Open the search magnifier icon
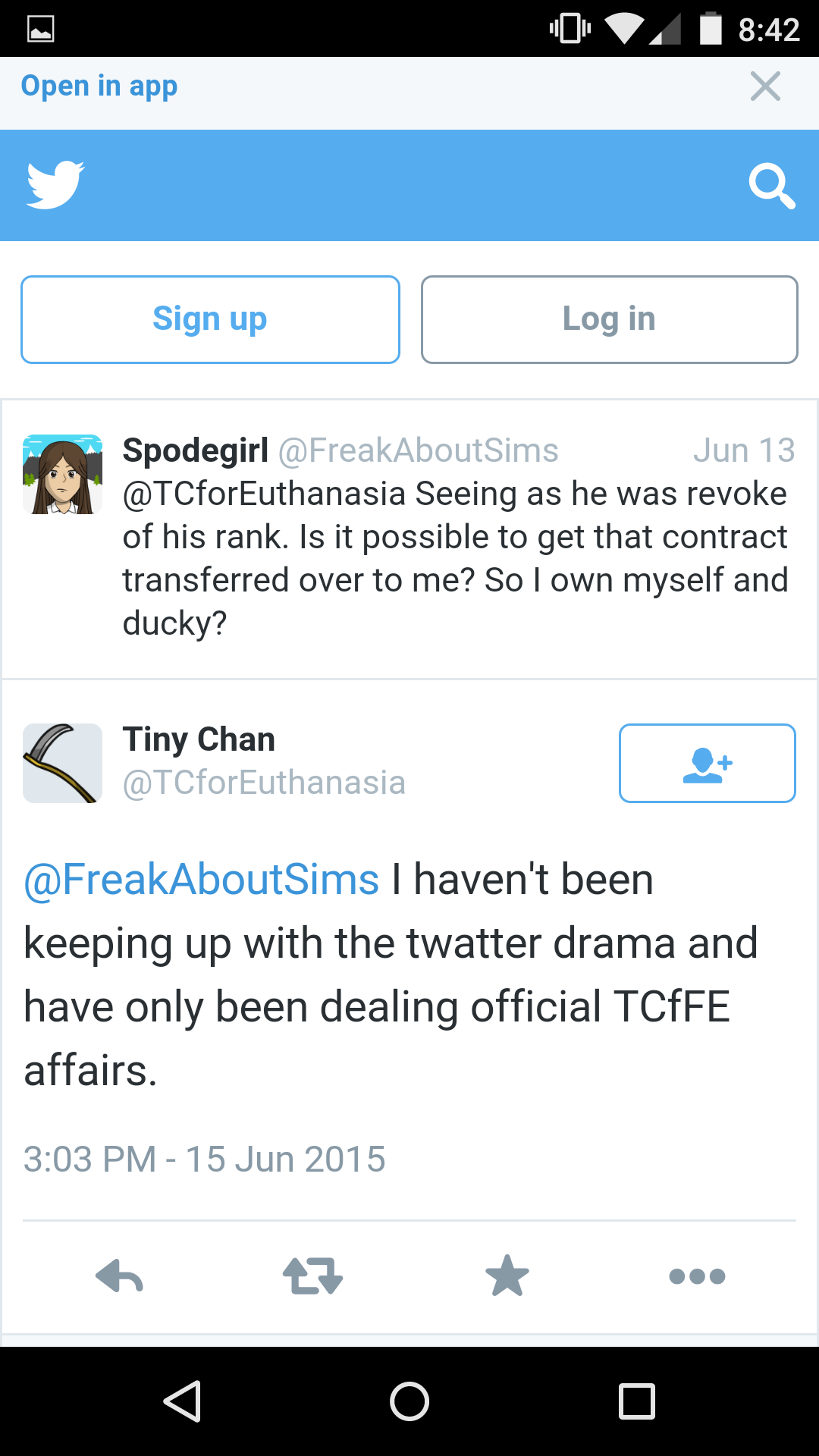Screen dimensions: 819x1456 coord(771,184)
